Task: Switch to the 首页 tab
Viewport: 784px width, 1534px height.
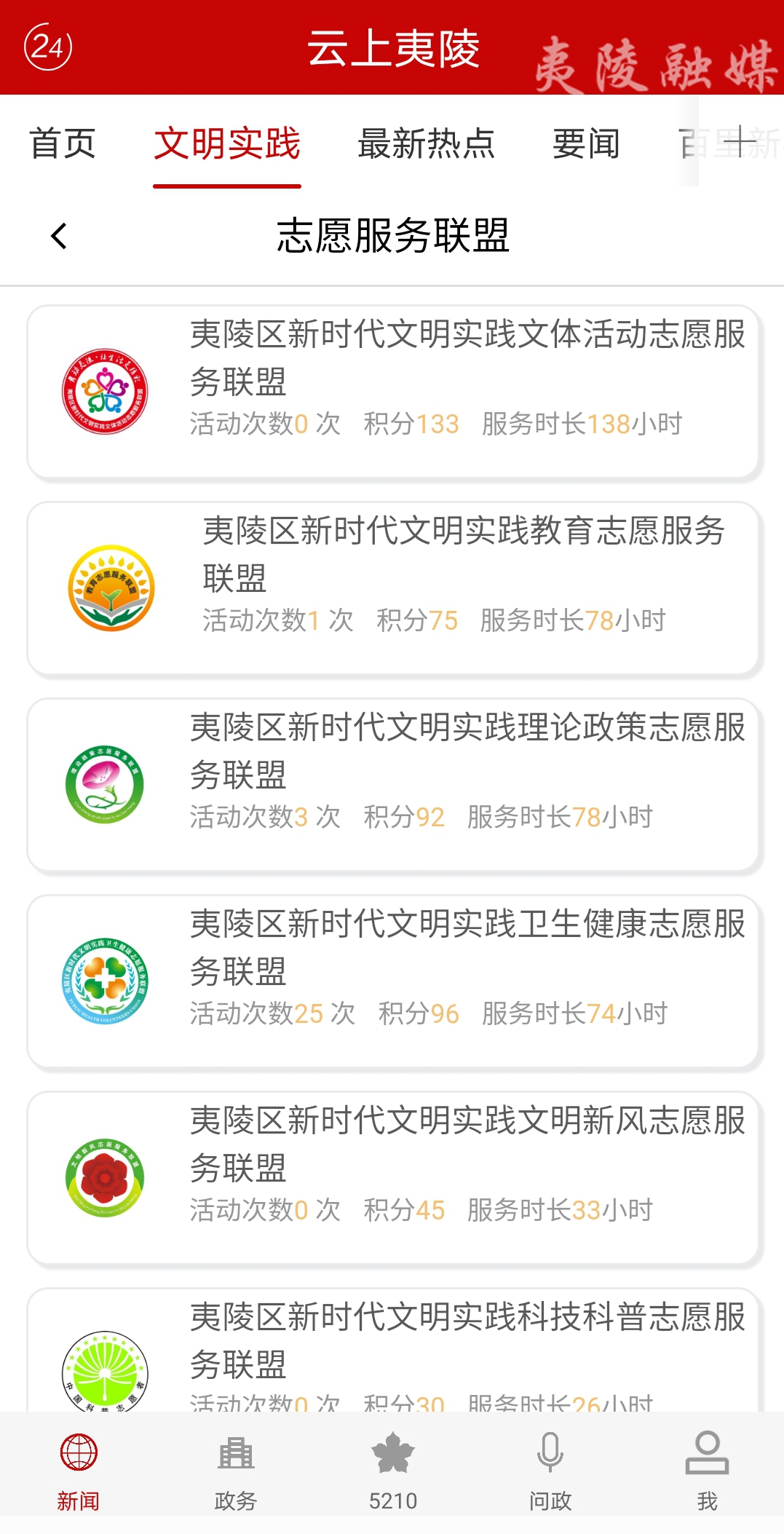Action: click(63, 143)
